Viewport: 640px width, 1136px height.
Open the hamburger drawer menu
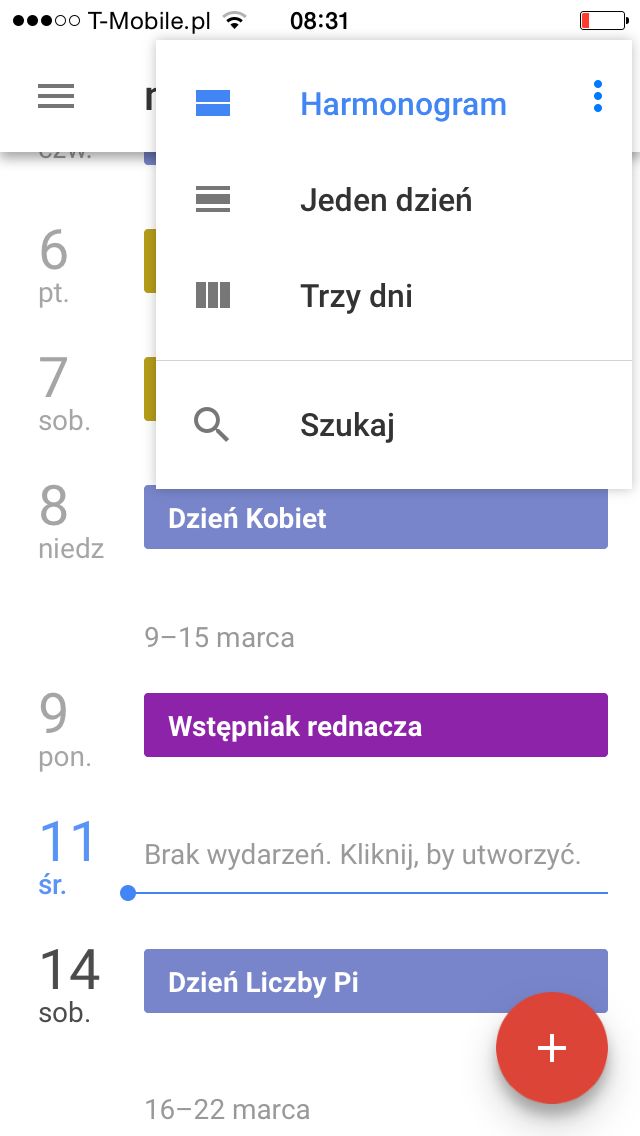point(57,96)
